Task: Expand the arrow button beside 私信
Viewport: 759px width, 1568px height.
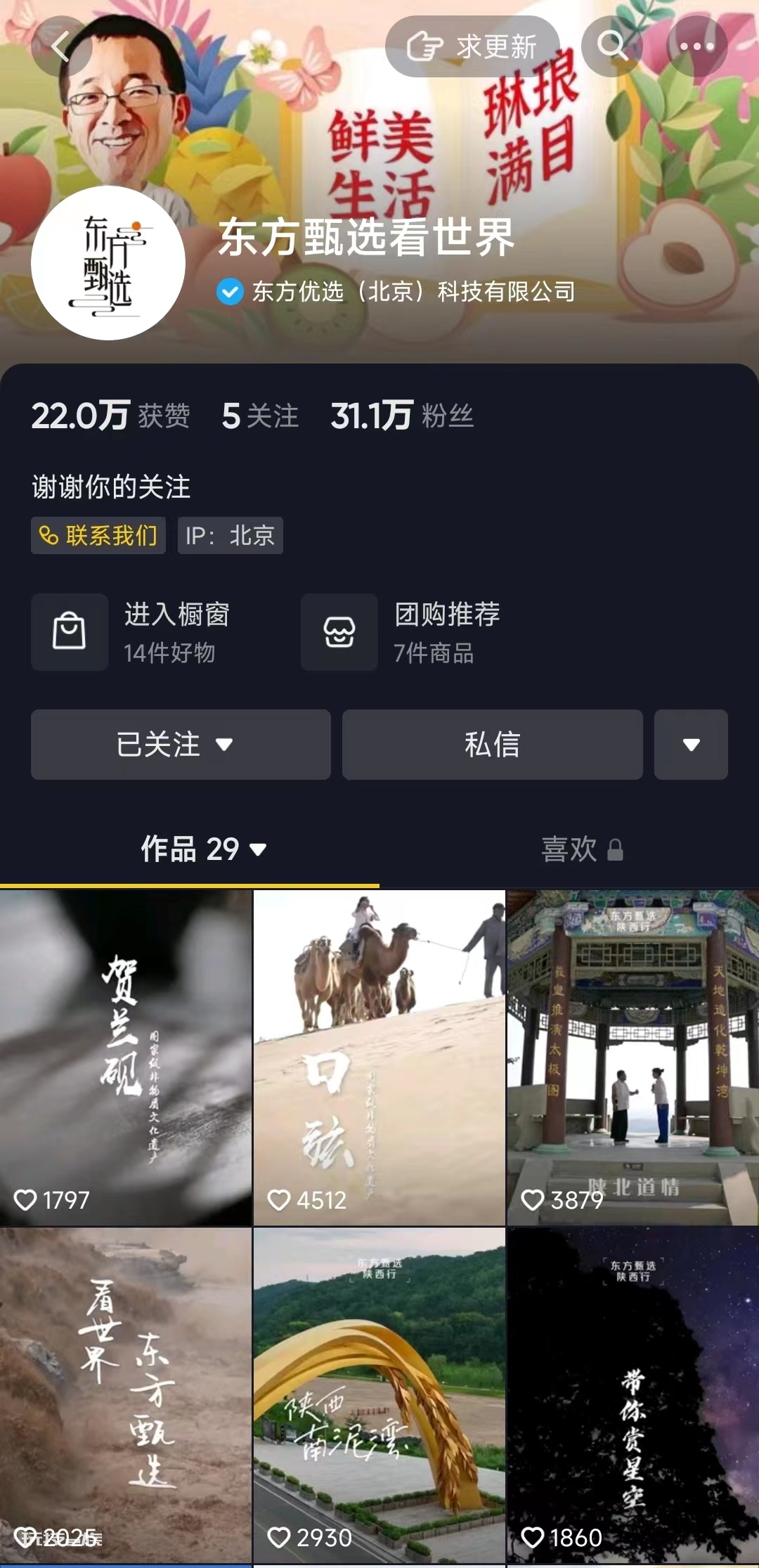Action: (x=691, y=745)
